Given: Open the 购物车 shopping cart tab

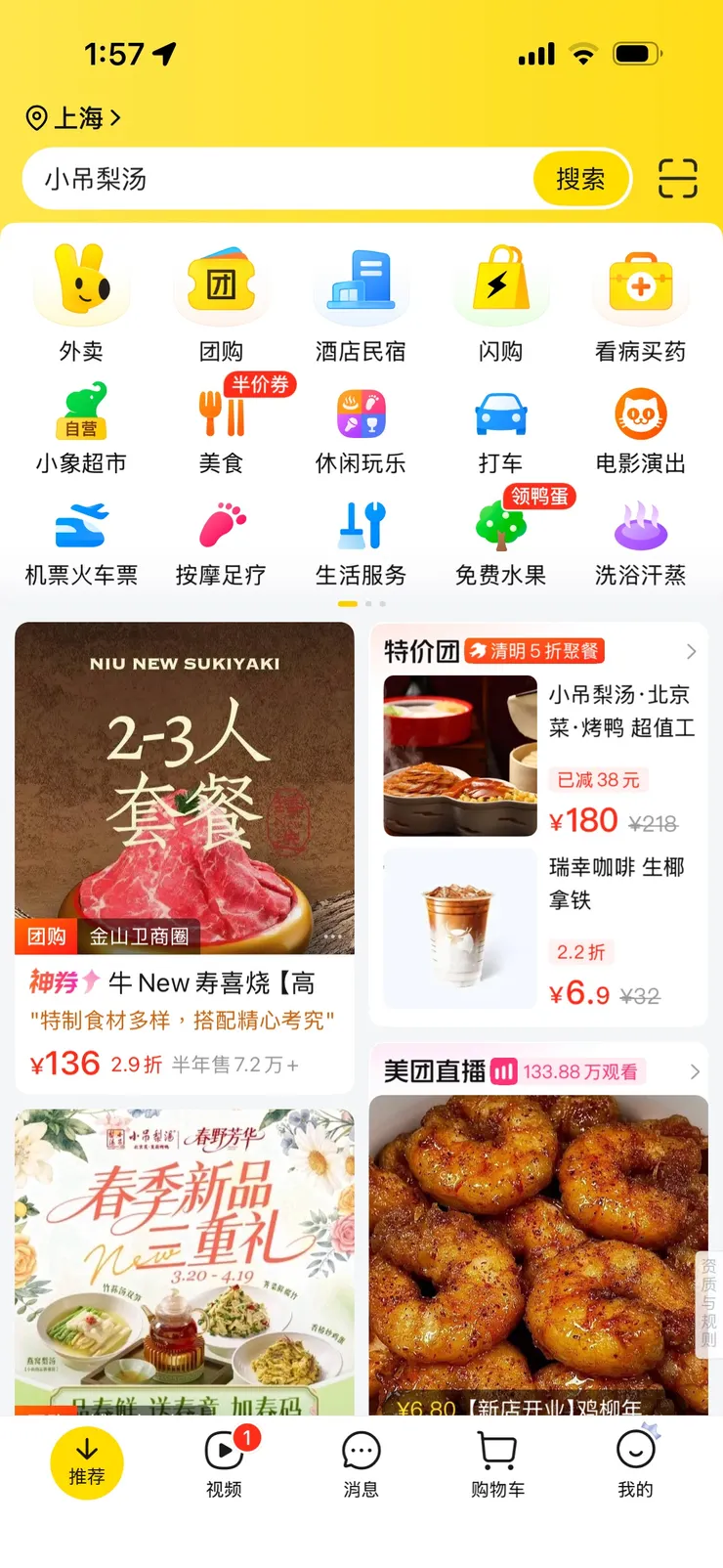Looking at the screenshot, I should [497, 1462].
